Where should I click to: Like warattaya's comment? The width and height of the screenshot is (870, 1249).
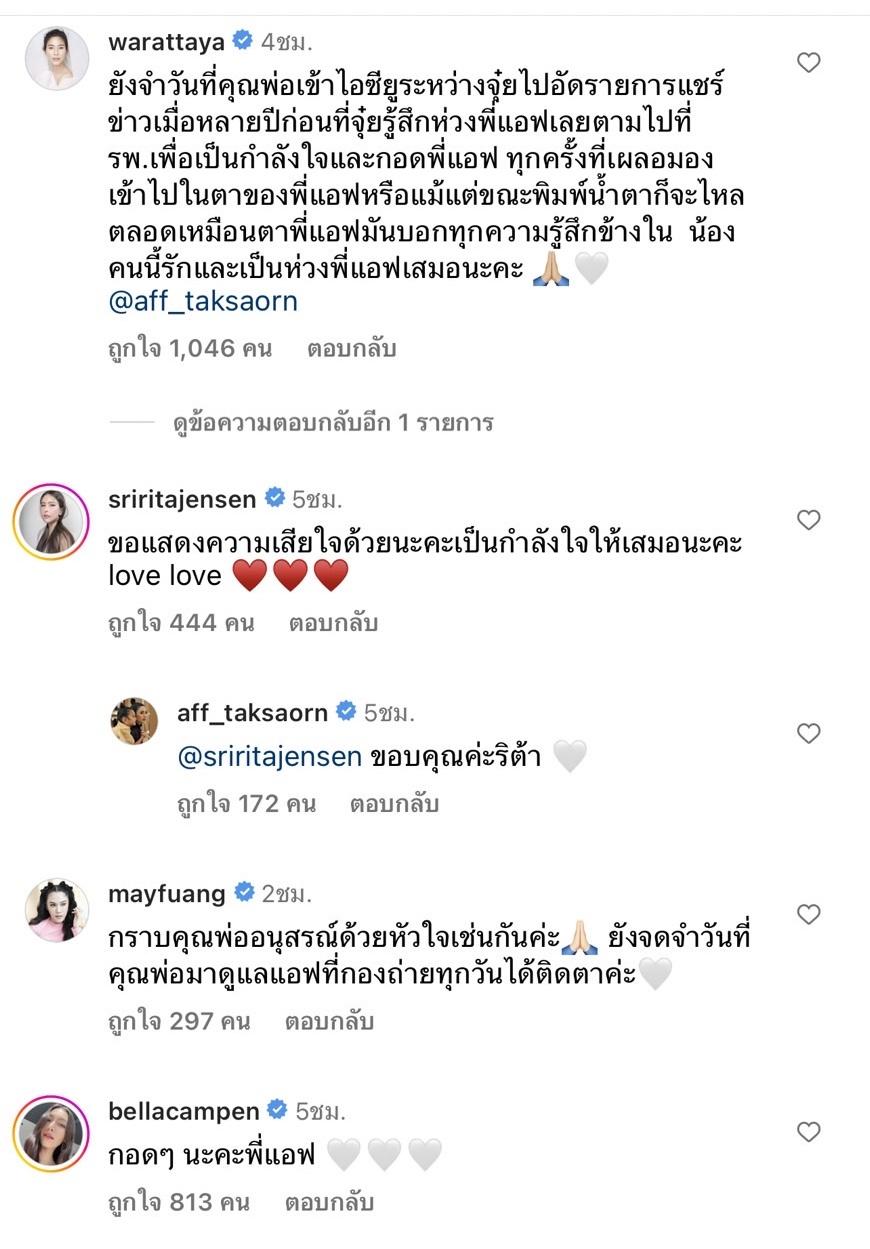(808, 63)
